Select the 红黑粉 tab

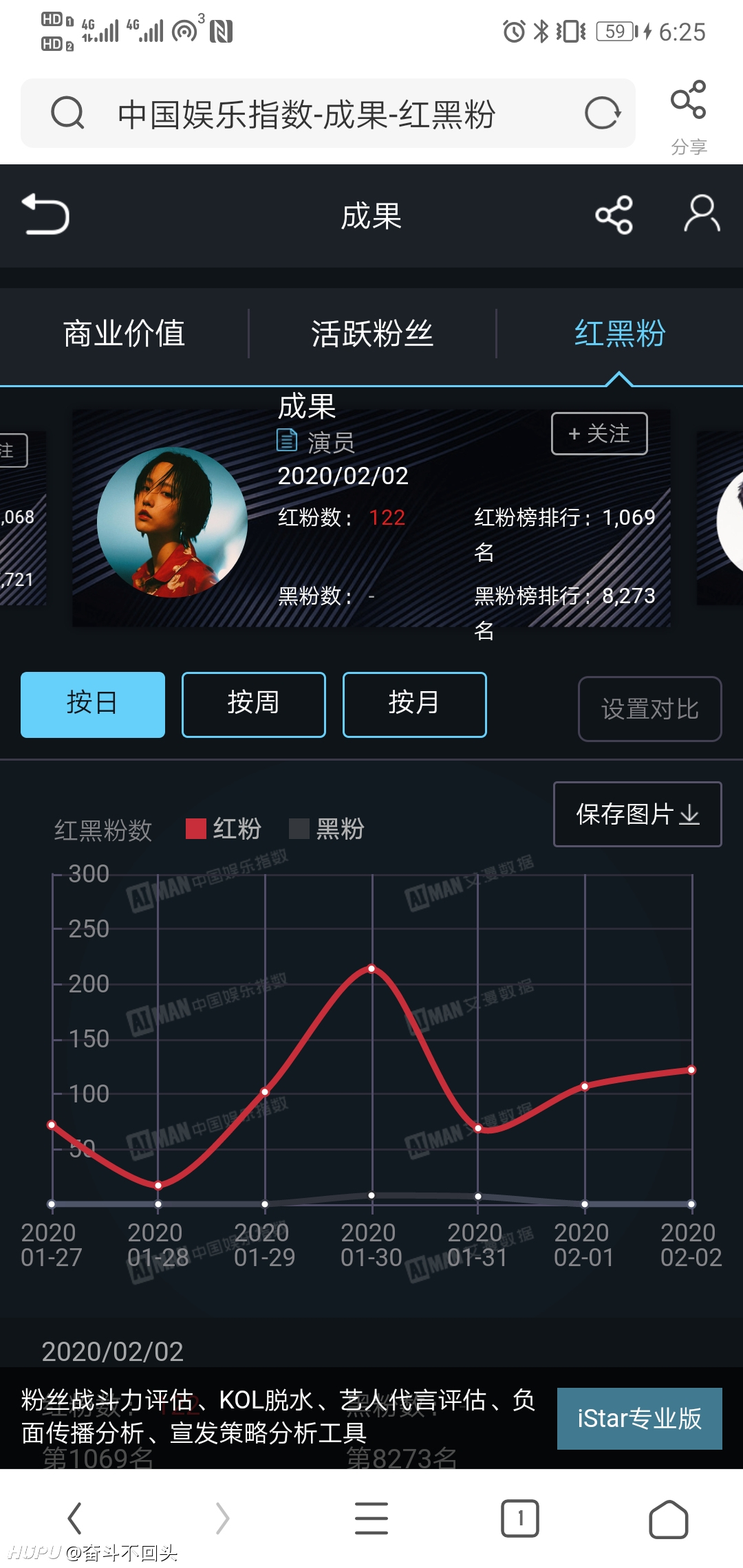tap(620, 334)
